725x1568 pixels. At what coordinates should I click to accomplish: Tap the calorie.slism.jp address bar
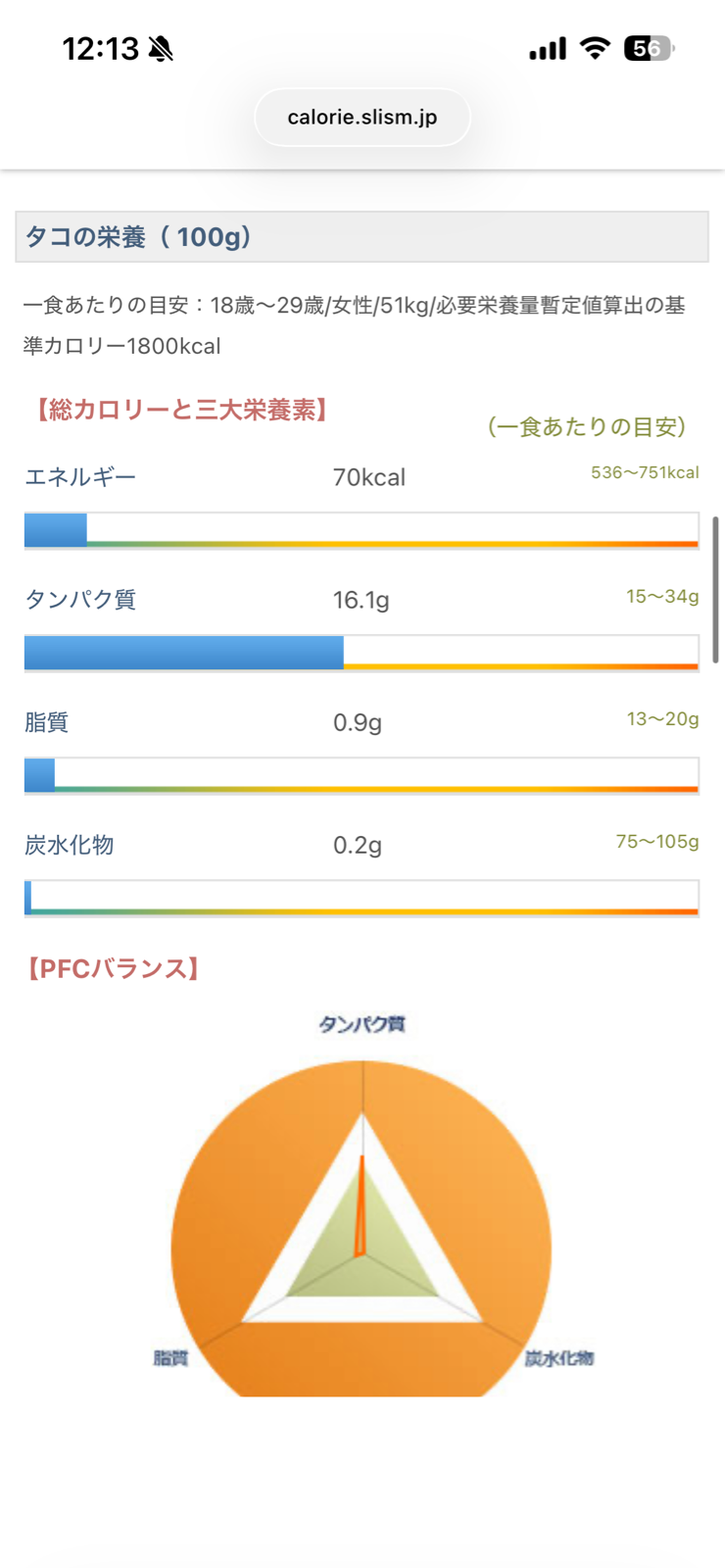[362, 118]
